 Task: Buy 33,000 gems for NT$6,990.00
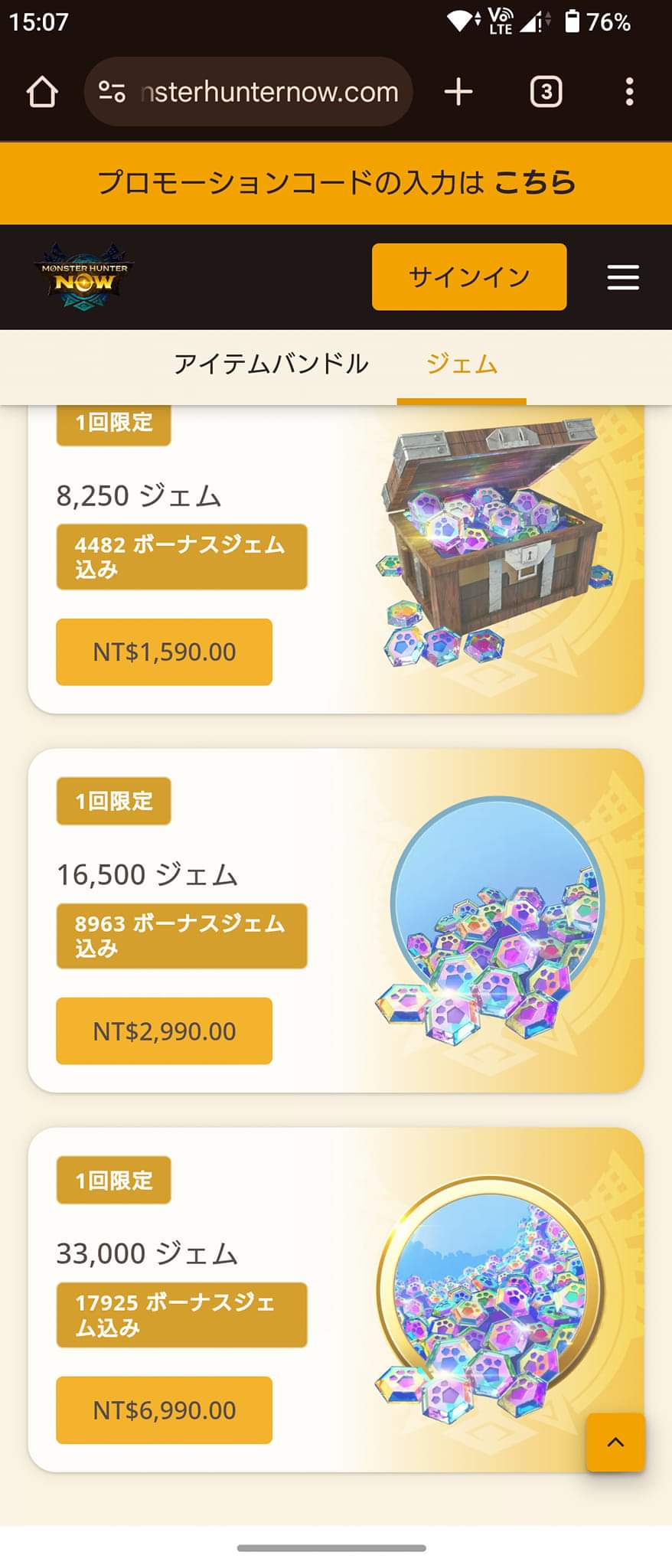(164, 1410)
